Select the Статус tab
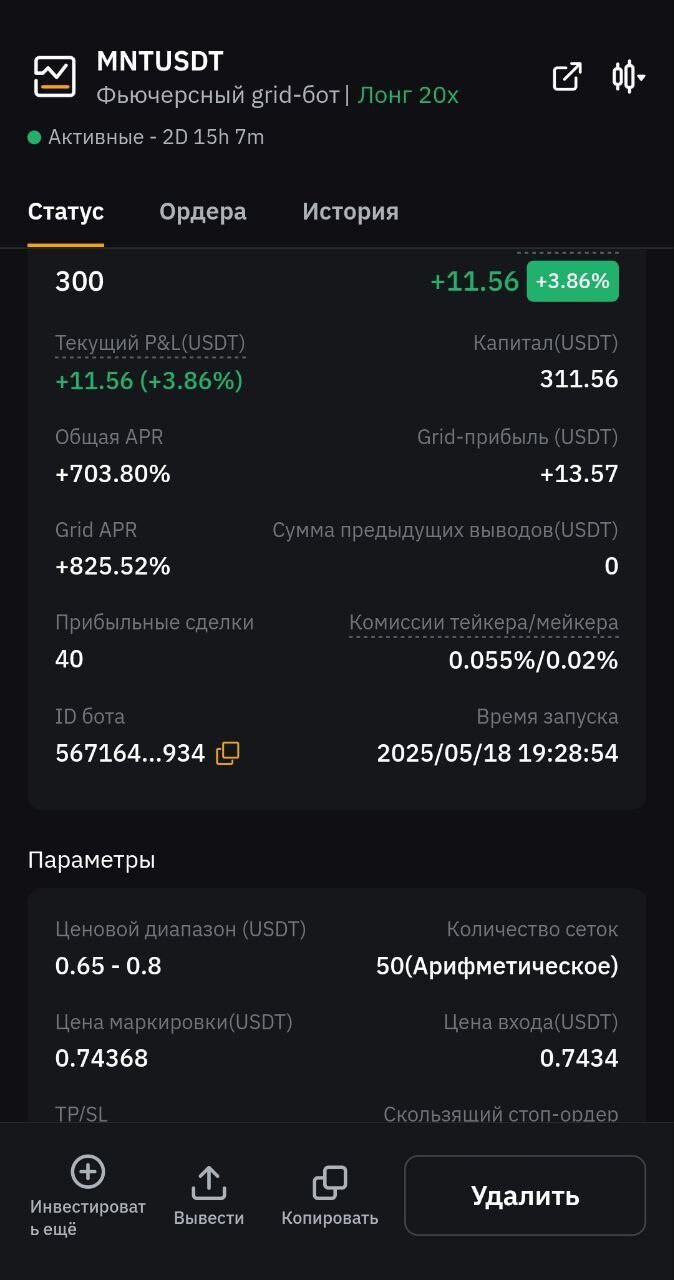Viewport: 674px width, 1280px height. (x=66, y=212)
